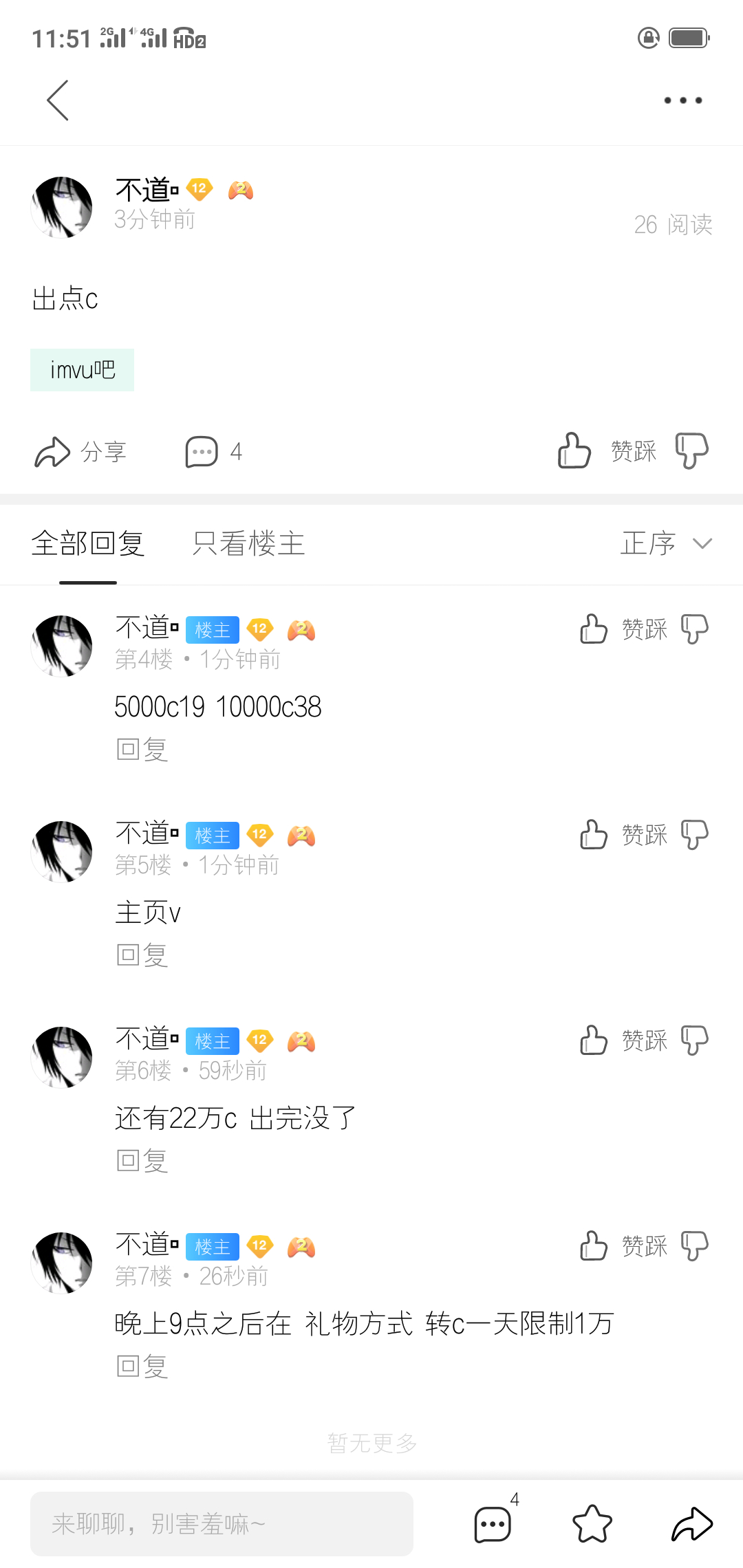Image resolution: width=743 pixels, height=1568 pixels.
Task: Favorite this post with the star icon
Action: point(592,1524)
